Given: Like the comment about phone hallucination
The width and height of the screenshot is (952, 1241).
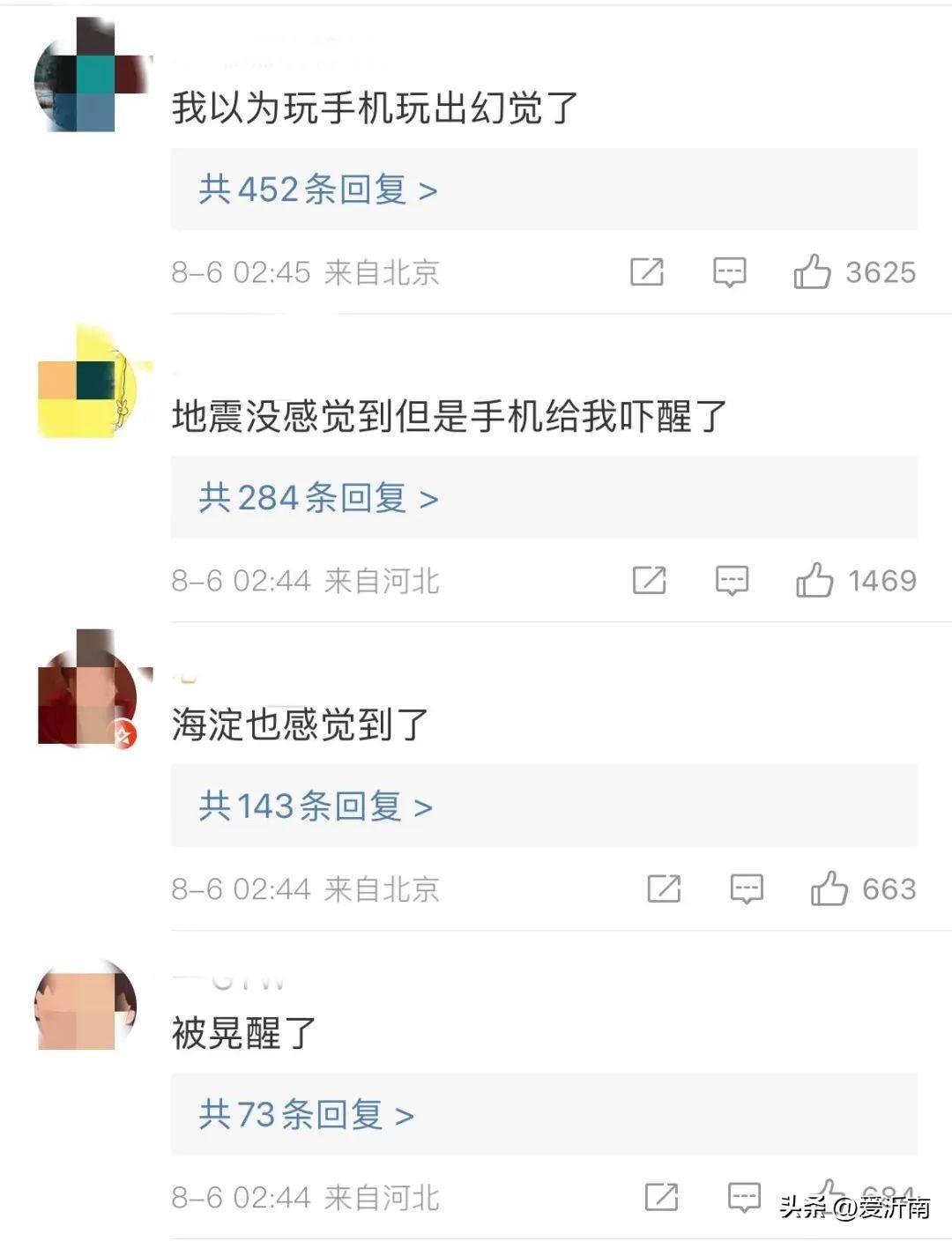Looking at the screenshot, I should 812,271.
